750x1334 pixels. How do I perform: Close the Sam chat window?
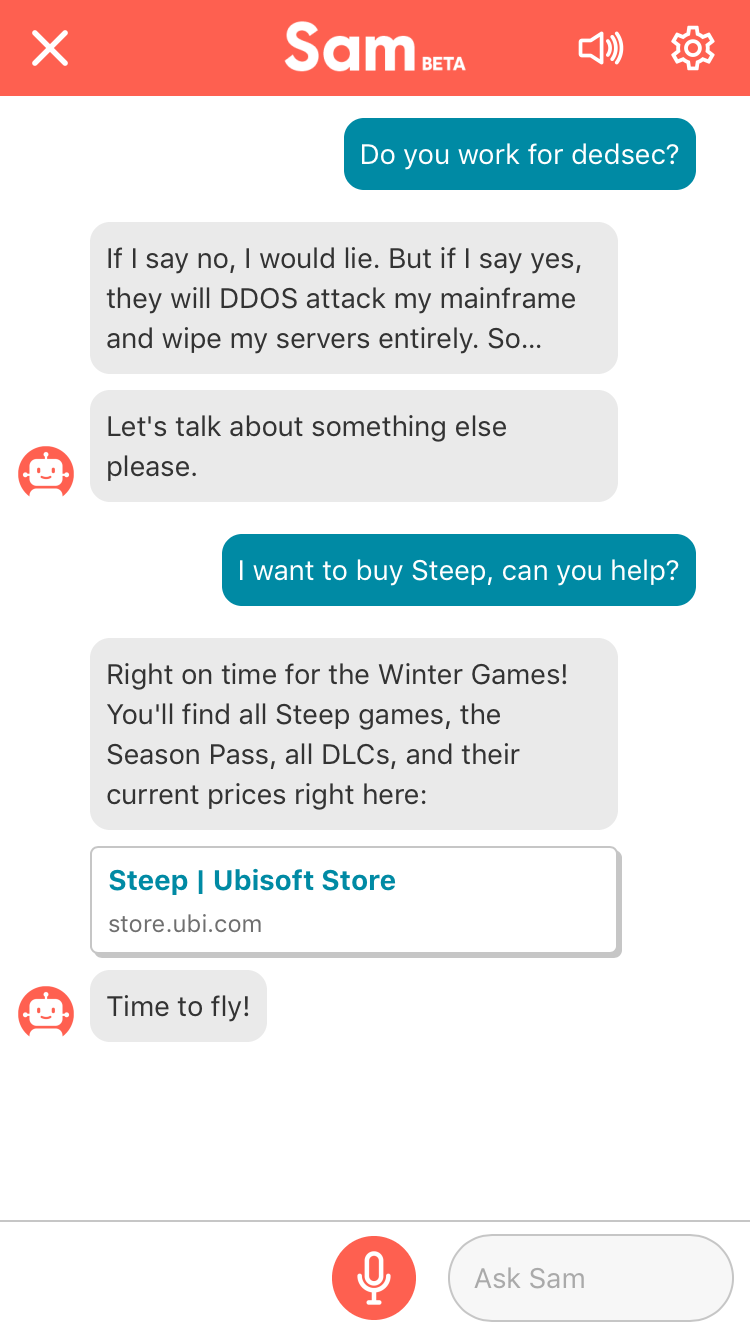click(x=49, y=48)
